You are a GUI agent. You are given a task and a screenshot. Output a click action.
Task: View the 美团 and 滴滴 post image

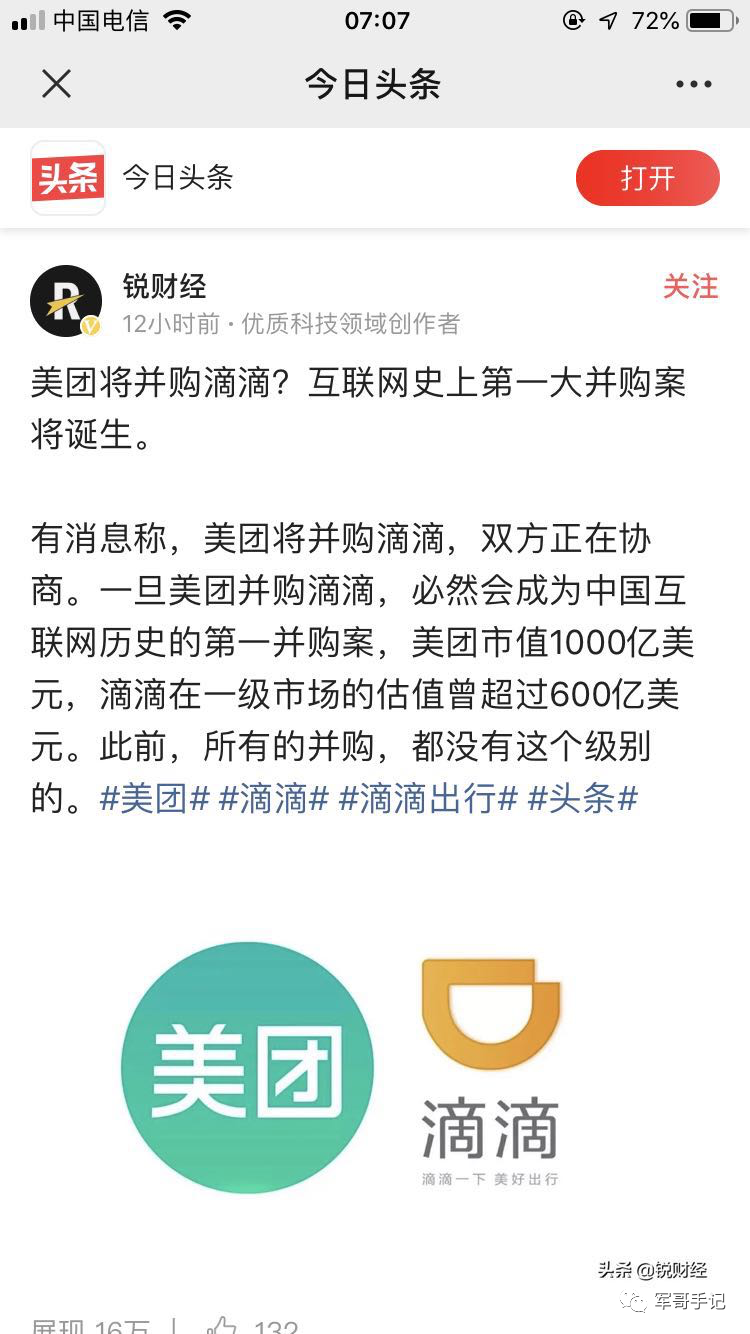pos(374,1067)
